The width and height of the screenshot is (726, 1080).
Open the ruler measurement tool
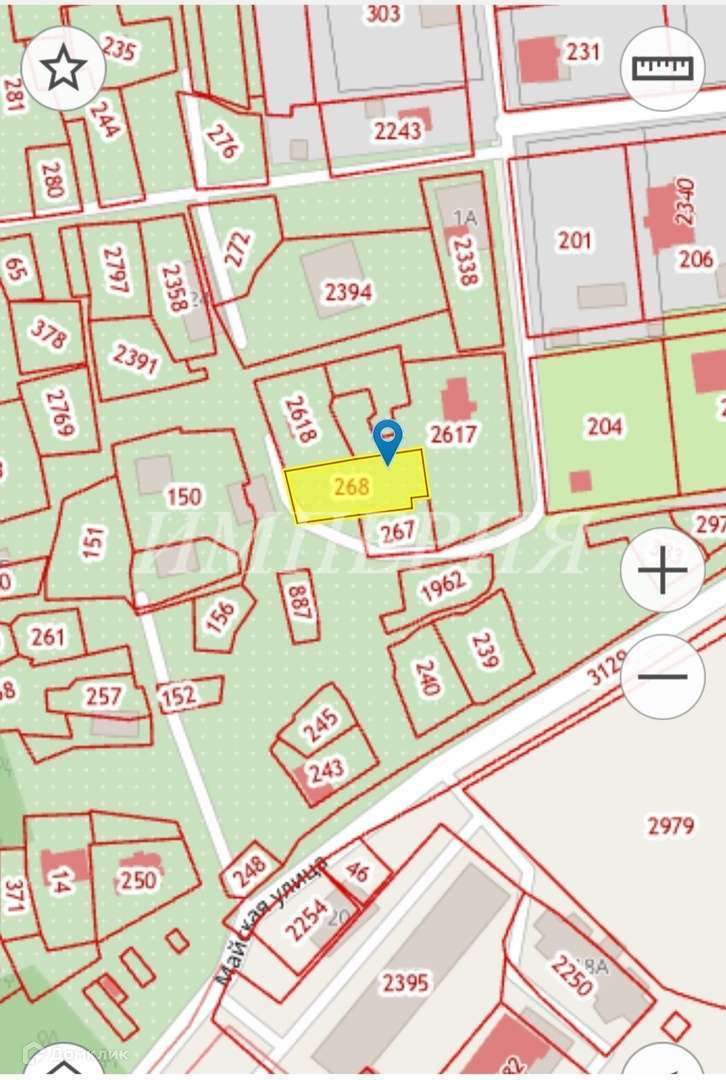pos(663,68)
